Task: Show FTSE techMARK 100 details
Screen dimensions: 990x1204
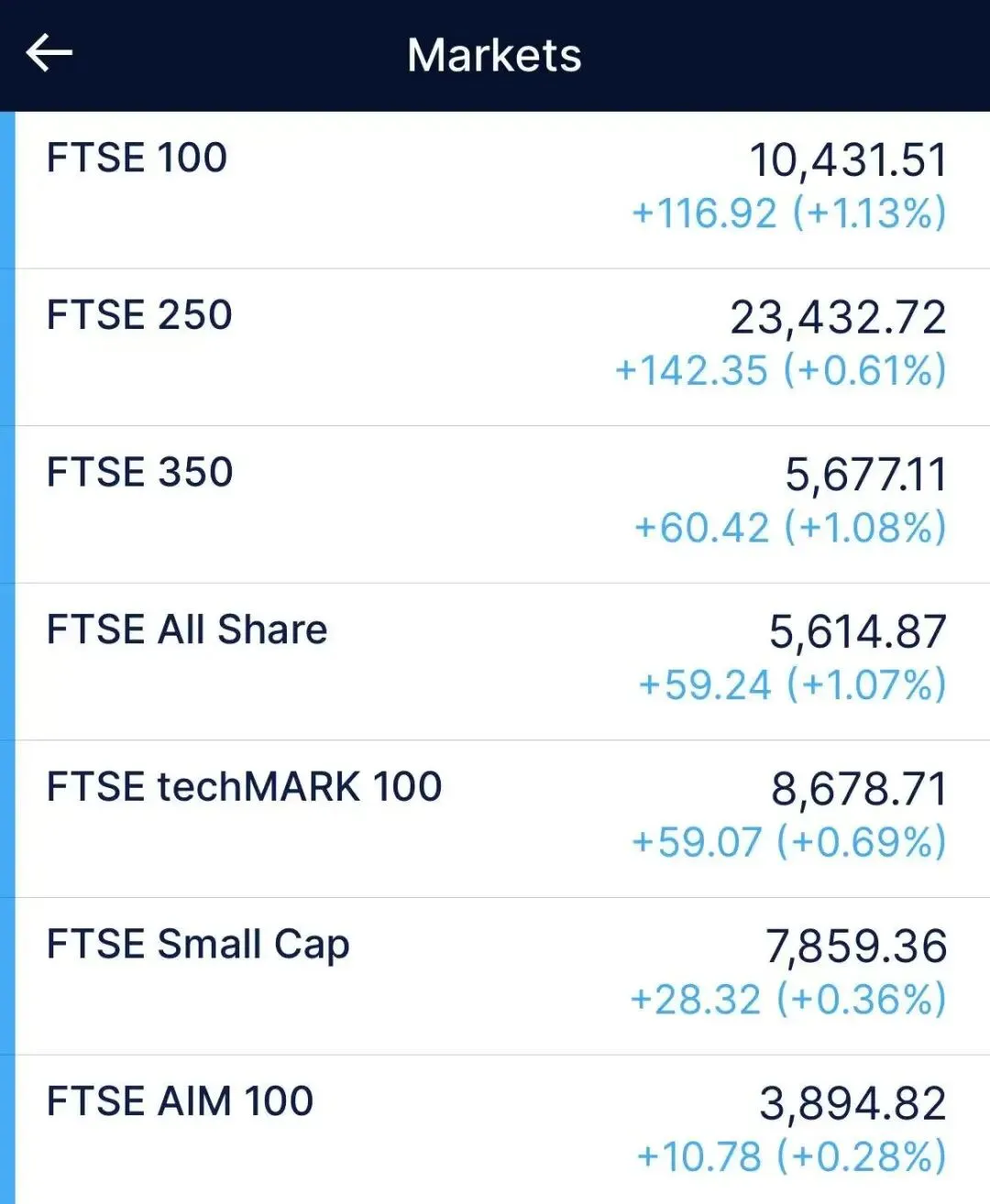Action: point(495,818)
